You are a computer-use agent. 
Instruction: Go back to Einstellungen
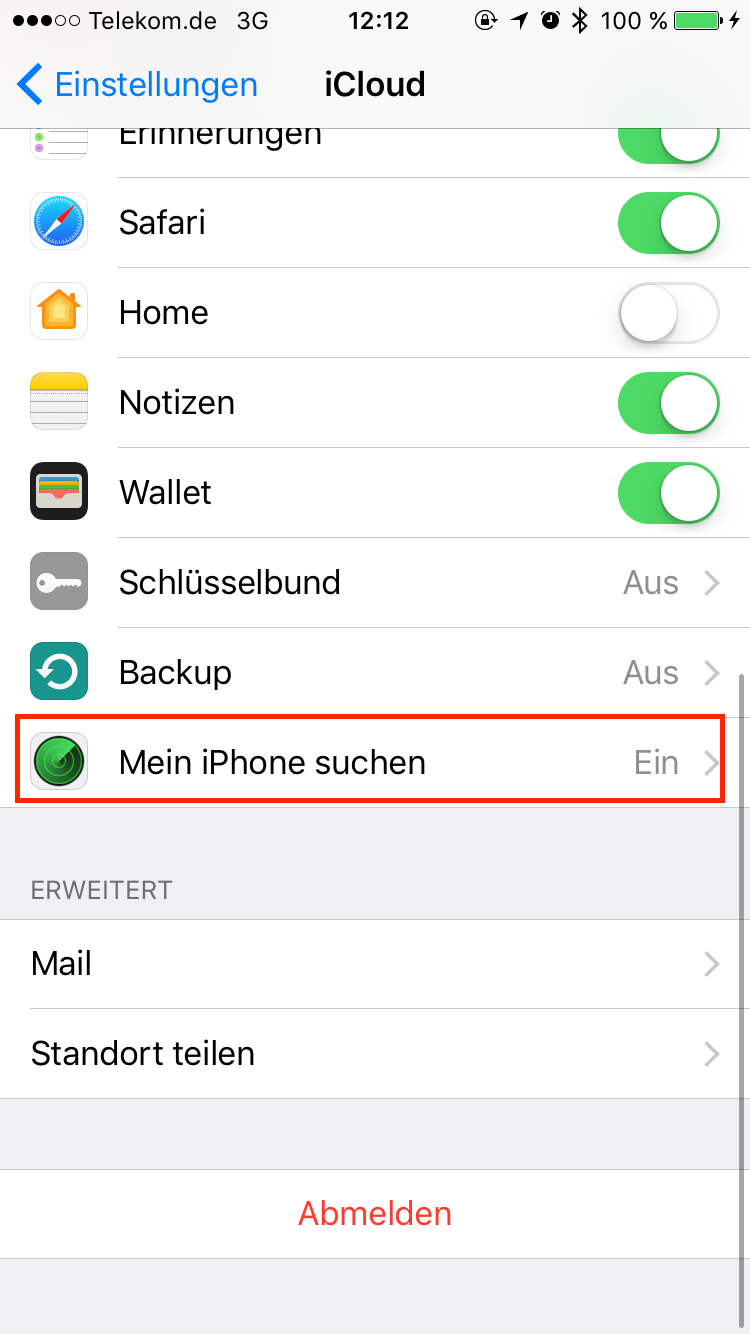(x=137, y=85)
